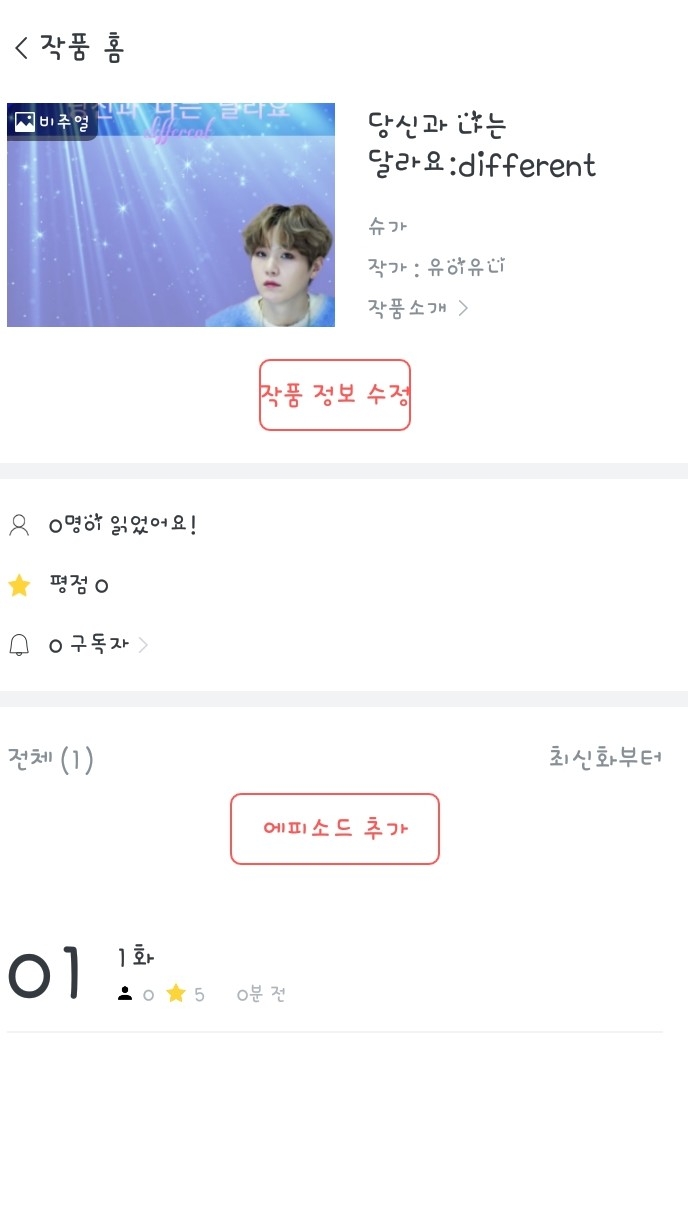Go back from 작품 홈
The height and width of the screenshot is (1223, 688).
tap(22, 48)
